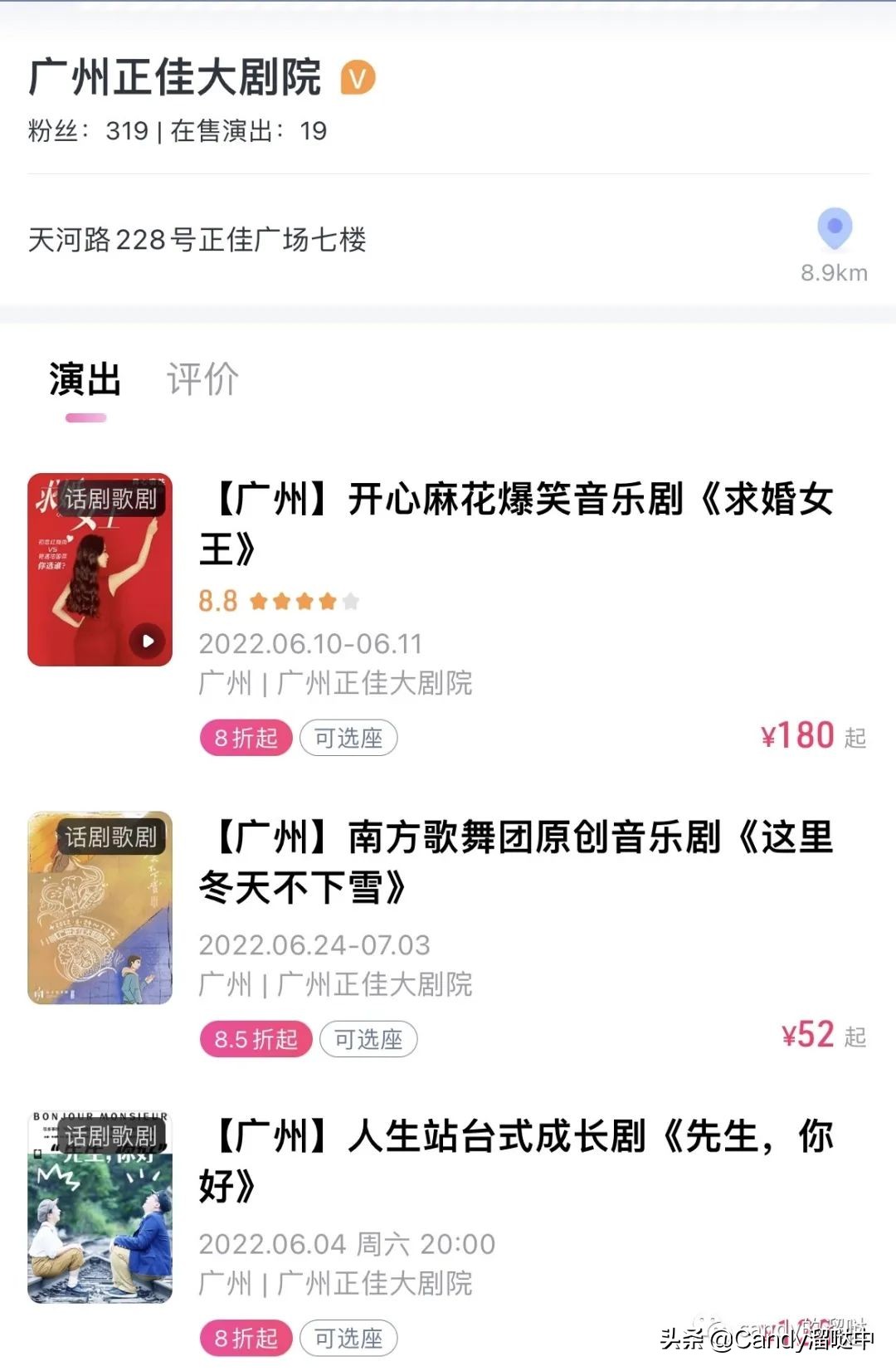Open 先生你好 show details
896x1371 pixels.
[x=514, y=1162]
